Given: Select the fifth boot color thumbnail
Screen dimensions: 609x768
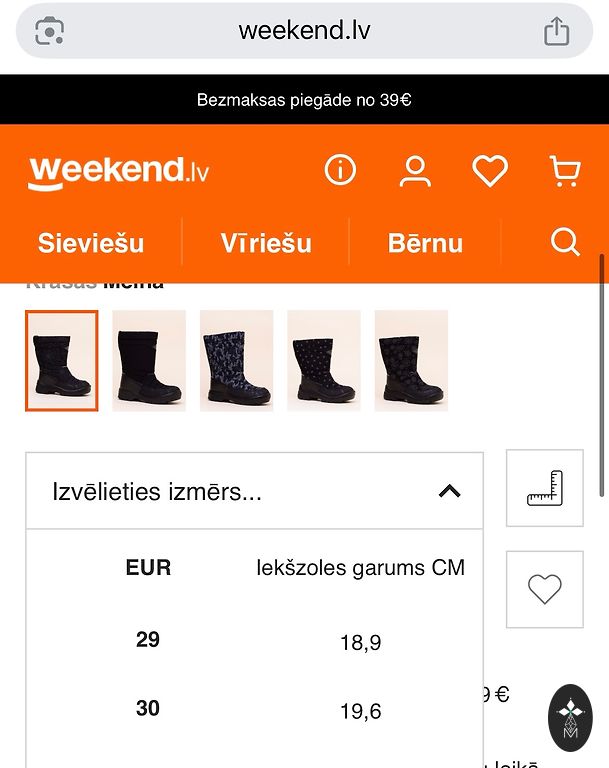Looking at the screenshot, I should 411,360.
